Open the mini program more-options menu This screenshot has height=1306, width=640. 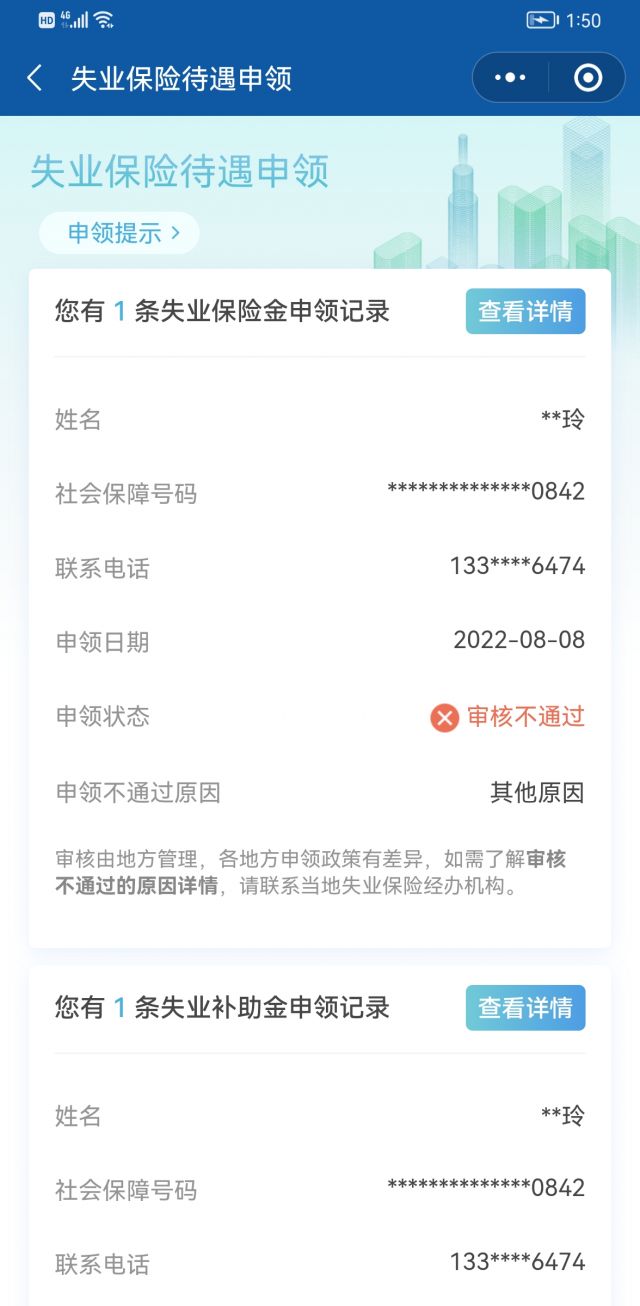click(510, 78)
